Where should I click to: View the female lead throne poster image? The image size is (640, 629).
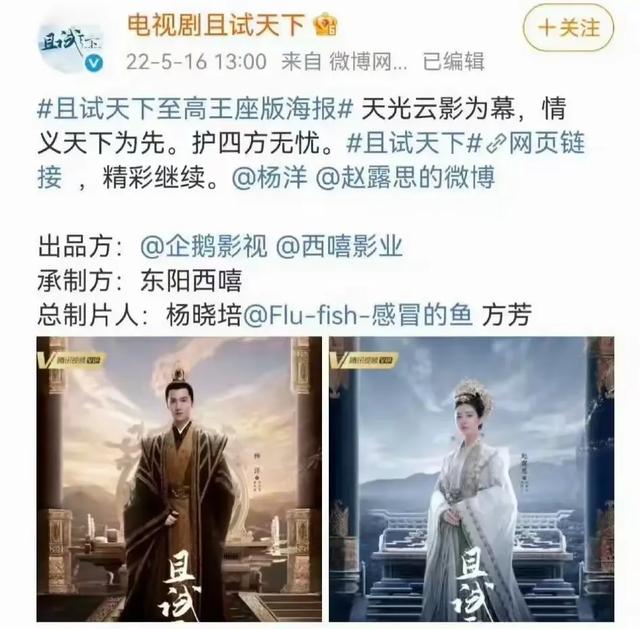471,478
